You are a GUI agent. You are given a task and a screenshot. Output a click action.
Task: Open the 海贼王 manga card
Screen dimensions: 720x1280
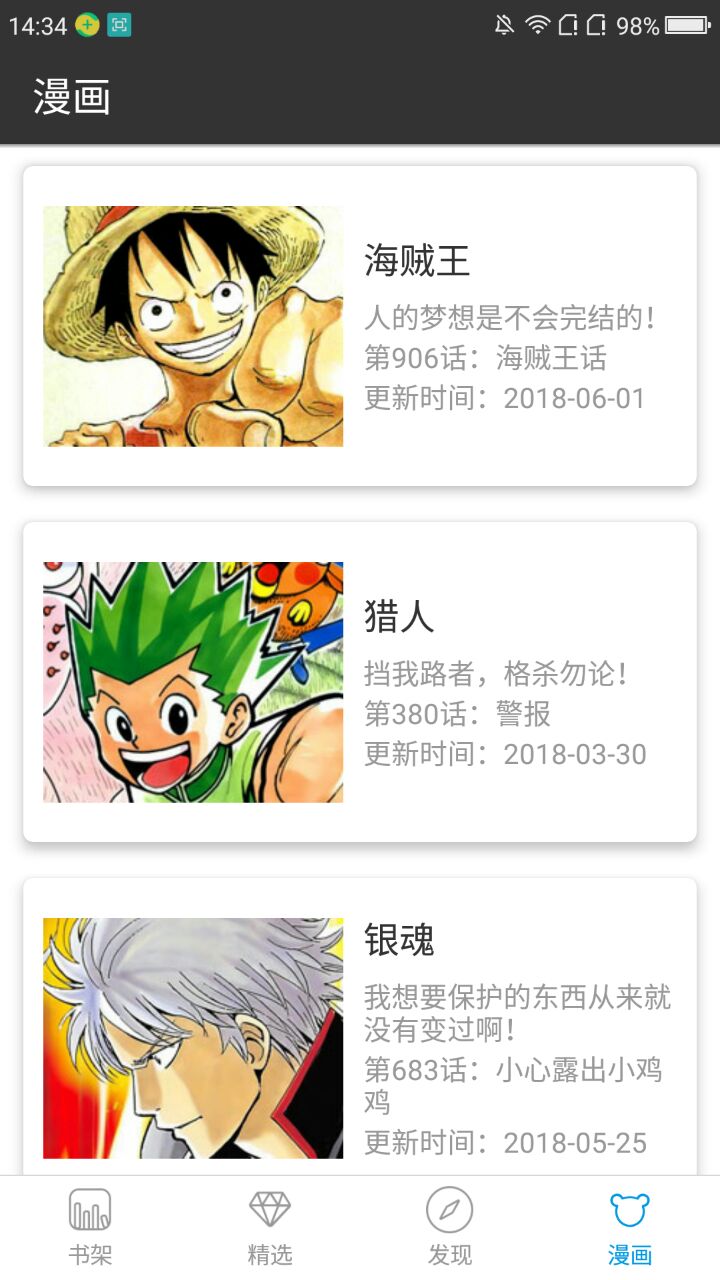point(360,326)
